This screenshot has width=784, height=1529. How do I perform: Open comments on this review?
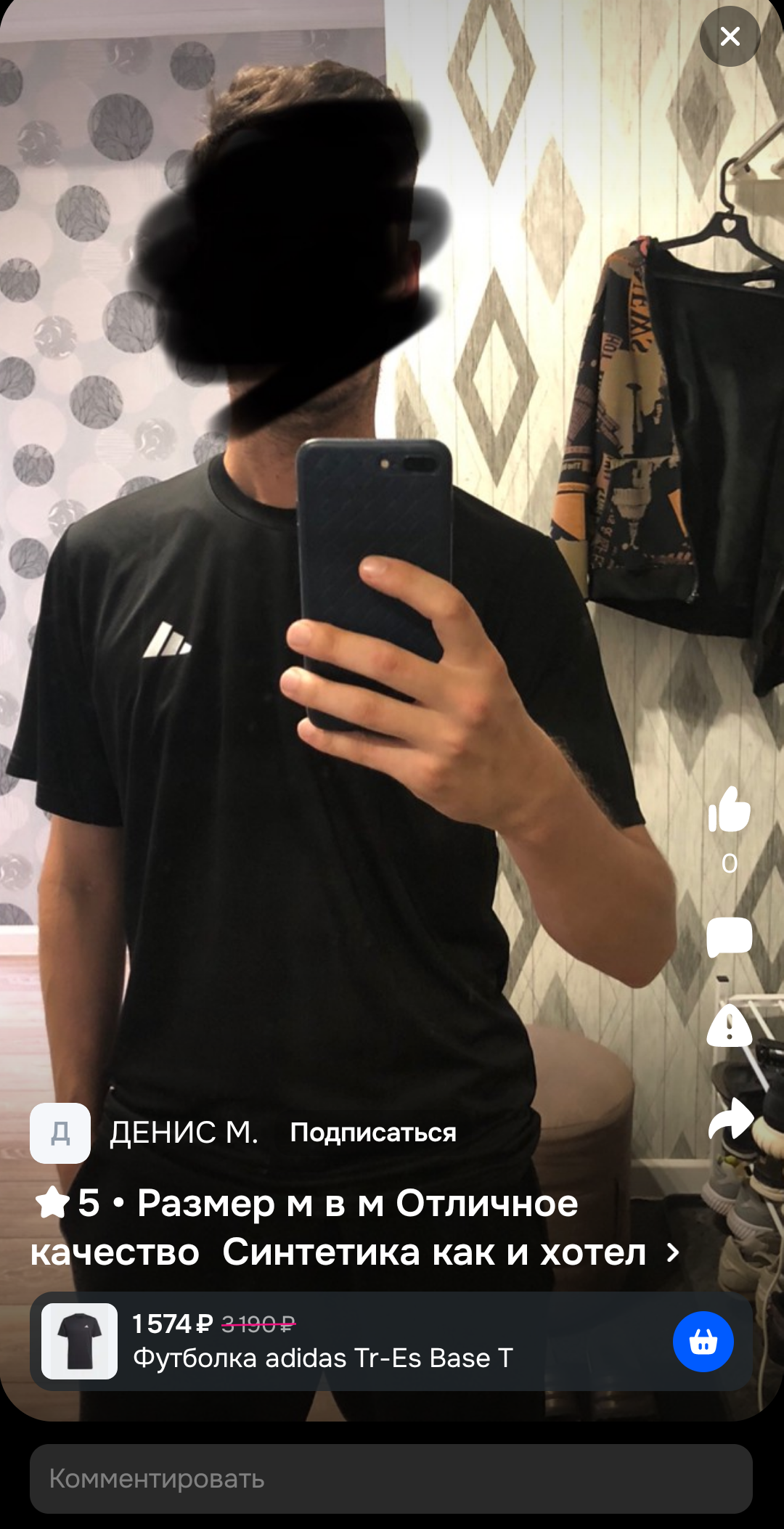[x=729, y=937]
